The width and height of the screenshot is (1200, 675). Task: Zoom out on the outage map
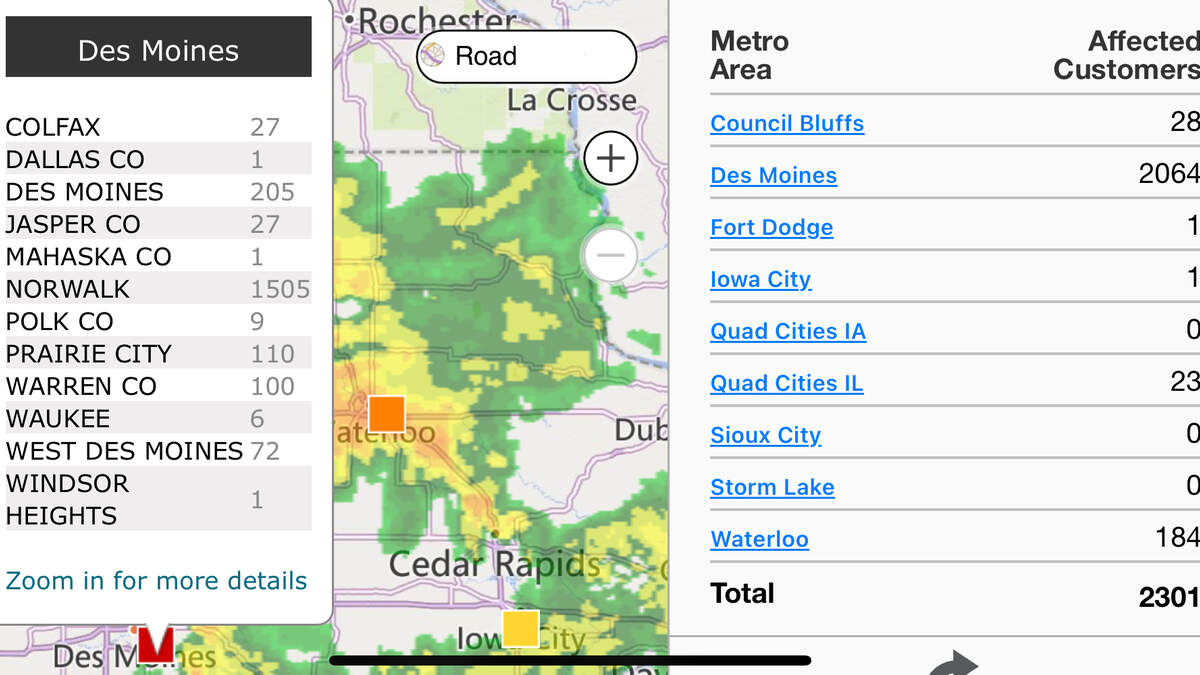tap(610, 254)
